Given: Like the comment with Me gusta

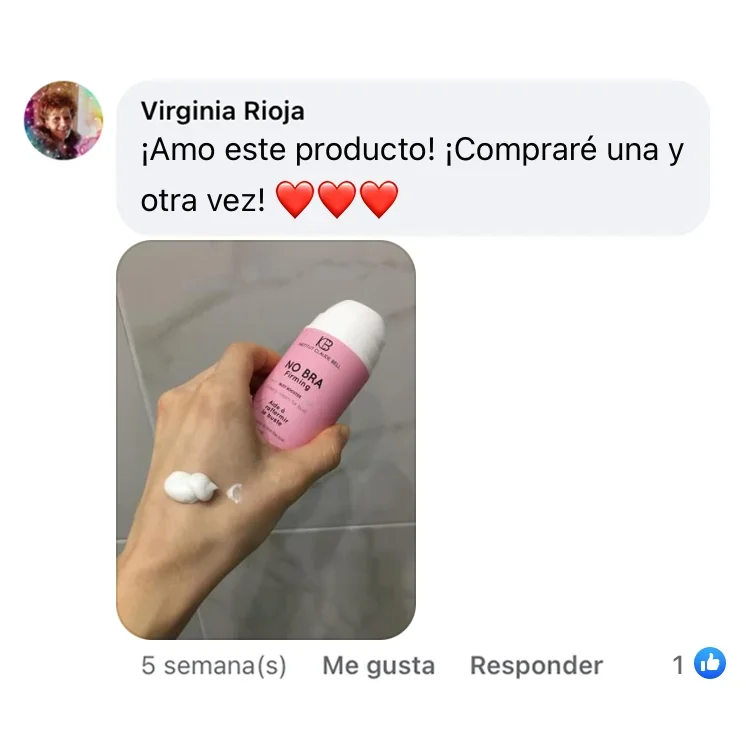Looking at the screenshot, I should (378, 666).
